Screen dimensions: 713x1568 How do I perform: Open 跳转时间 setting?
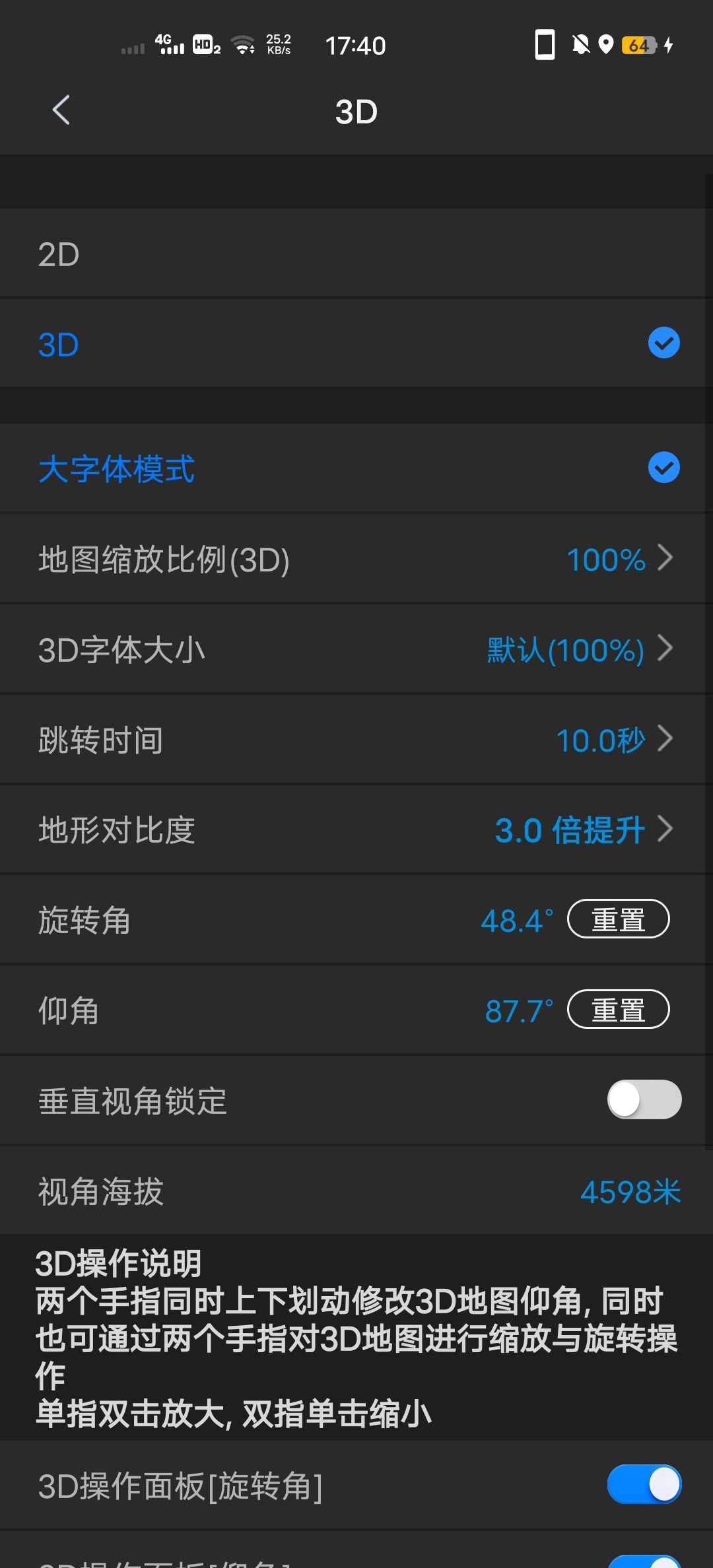[x=356, y=740]
